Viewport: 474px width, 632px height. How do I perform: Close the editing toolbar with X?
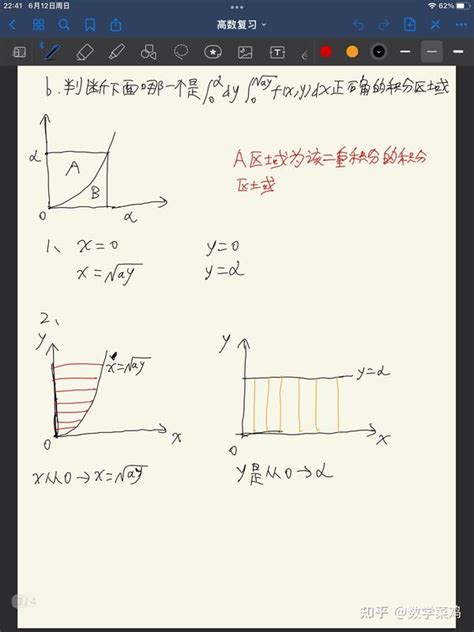pyautogui.click(x=435, y=25)
